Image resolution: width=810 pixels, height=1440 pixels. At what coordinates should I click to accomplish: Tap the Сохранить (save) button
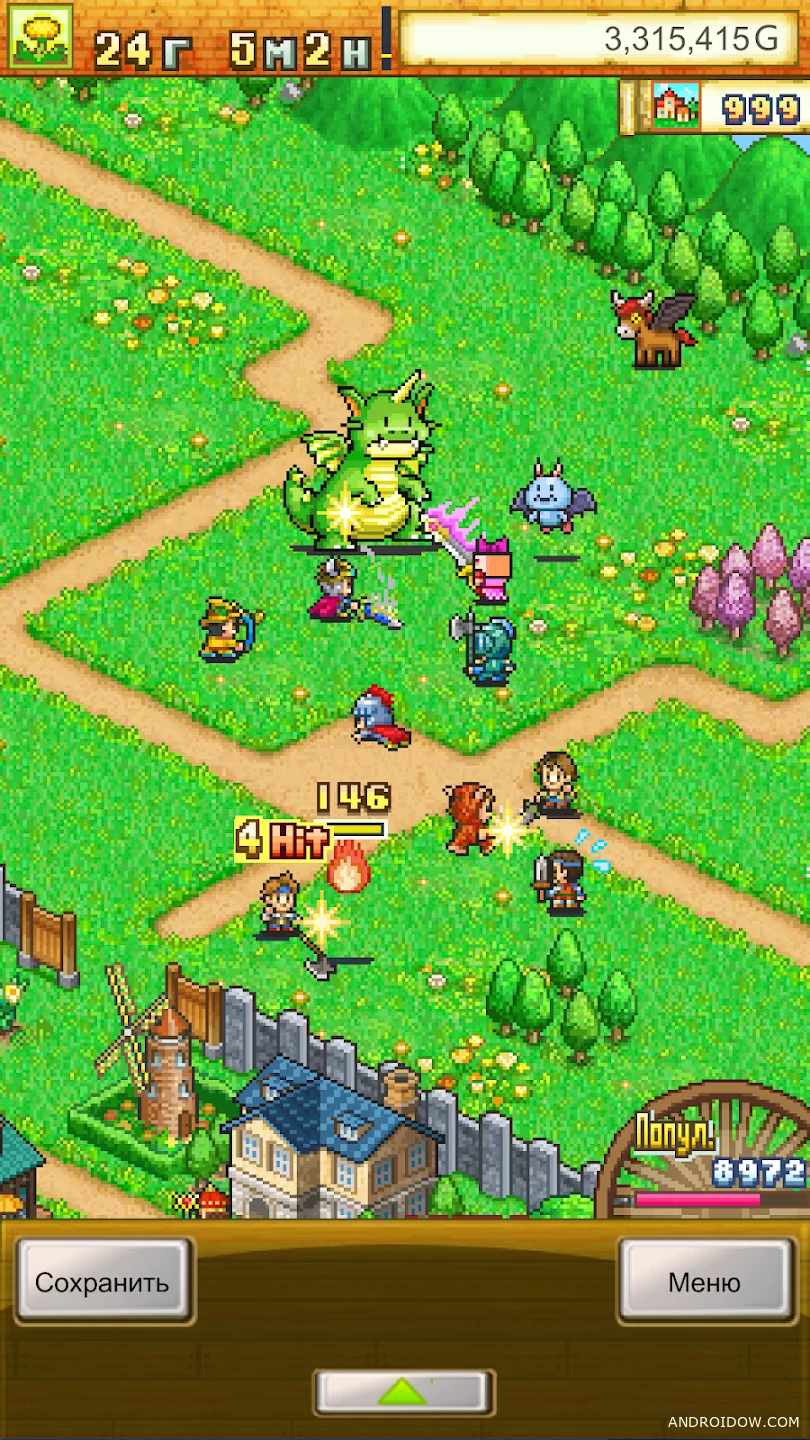point(102,1282)
